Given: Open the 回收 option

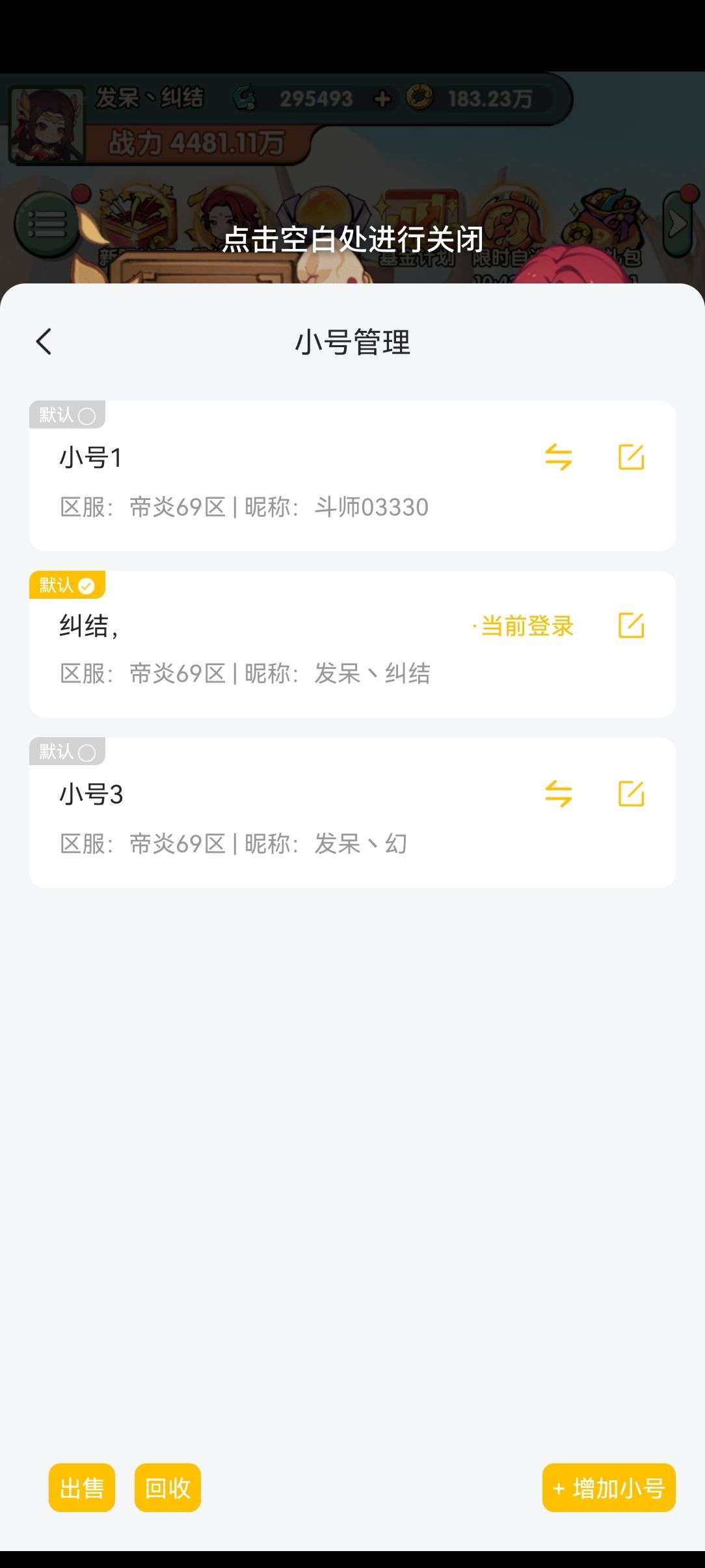Looking at the screenshot, I should [x=168, y=1488].
